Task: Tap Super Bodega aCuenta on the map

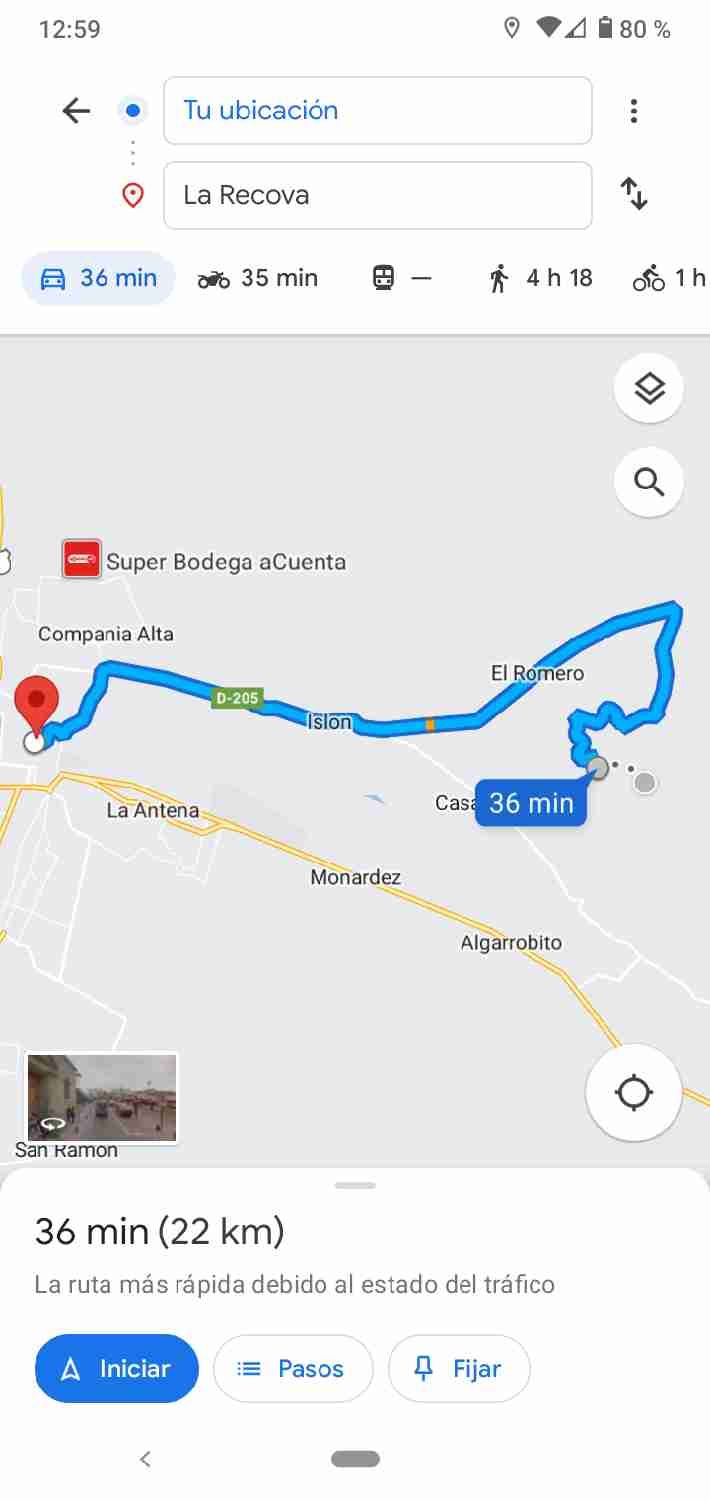Action: (x=205, y=561)
